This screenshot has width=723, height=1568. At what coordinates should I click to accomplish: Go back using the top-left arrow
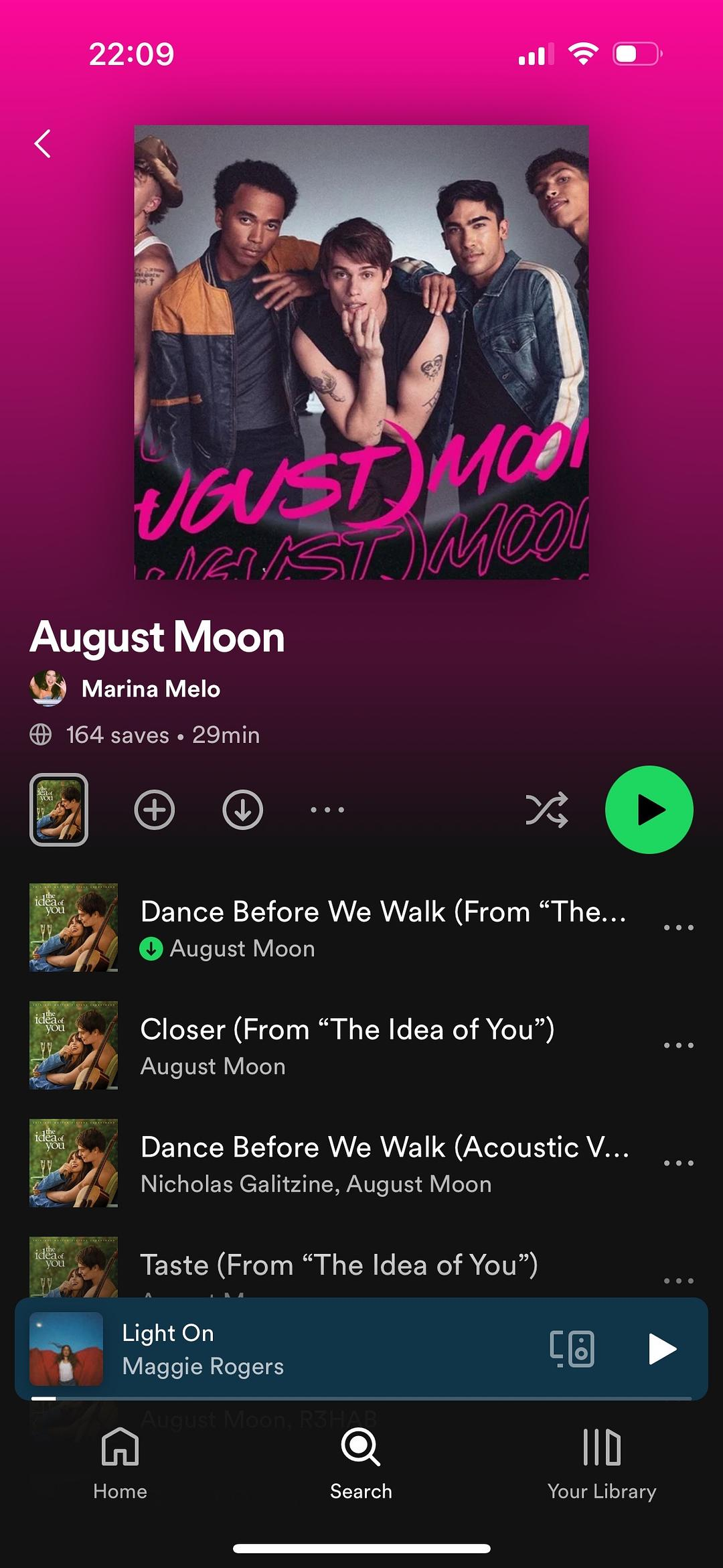(x=43, y=143)
